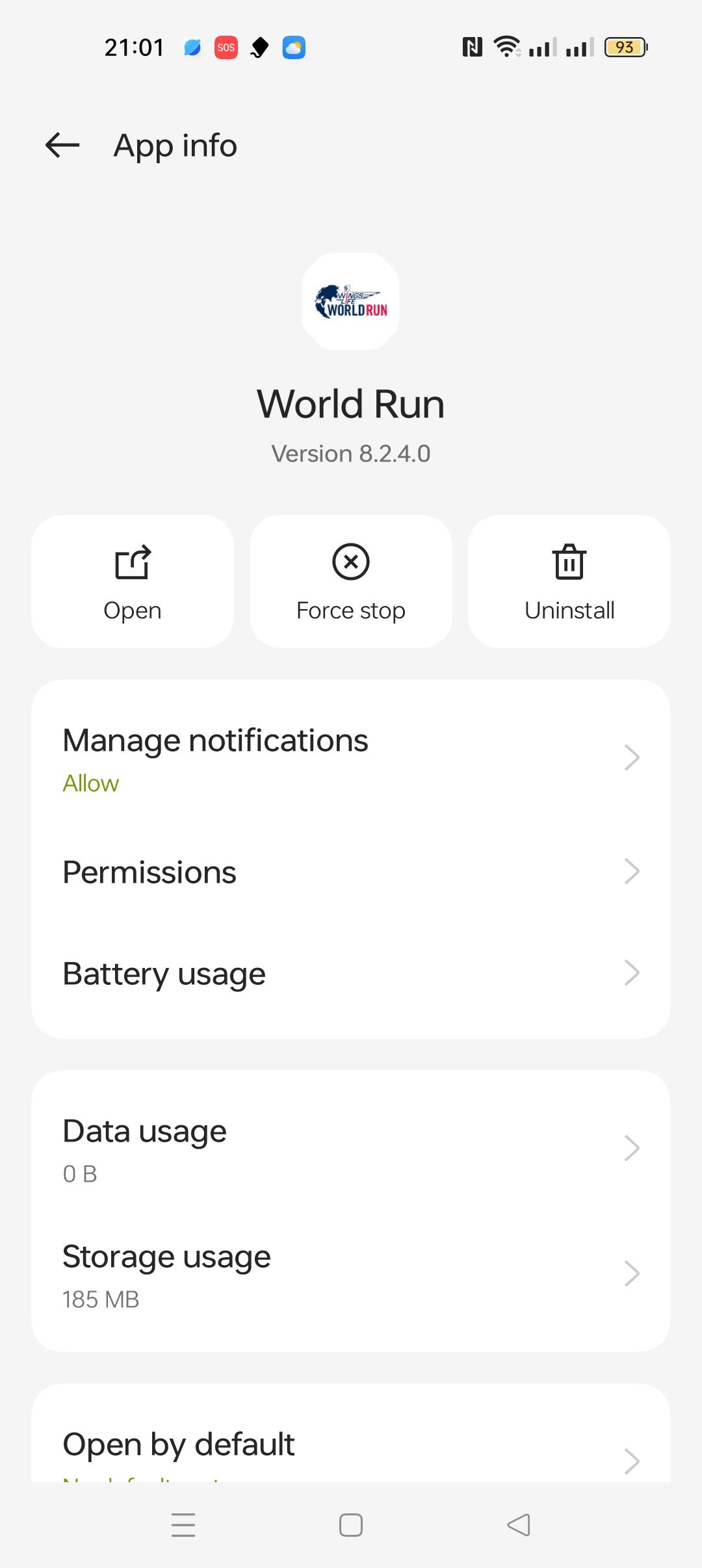Open Data usage row
Screen dimensions: 702x1568
coord(351,1149)
